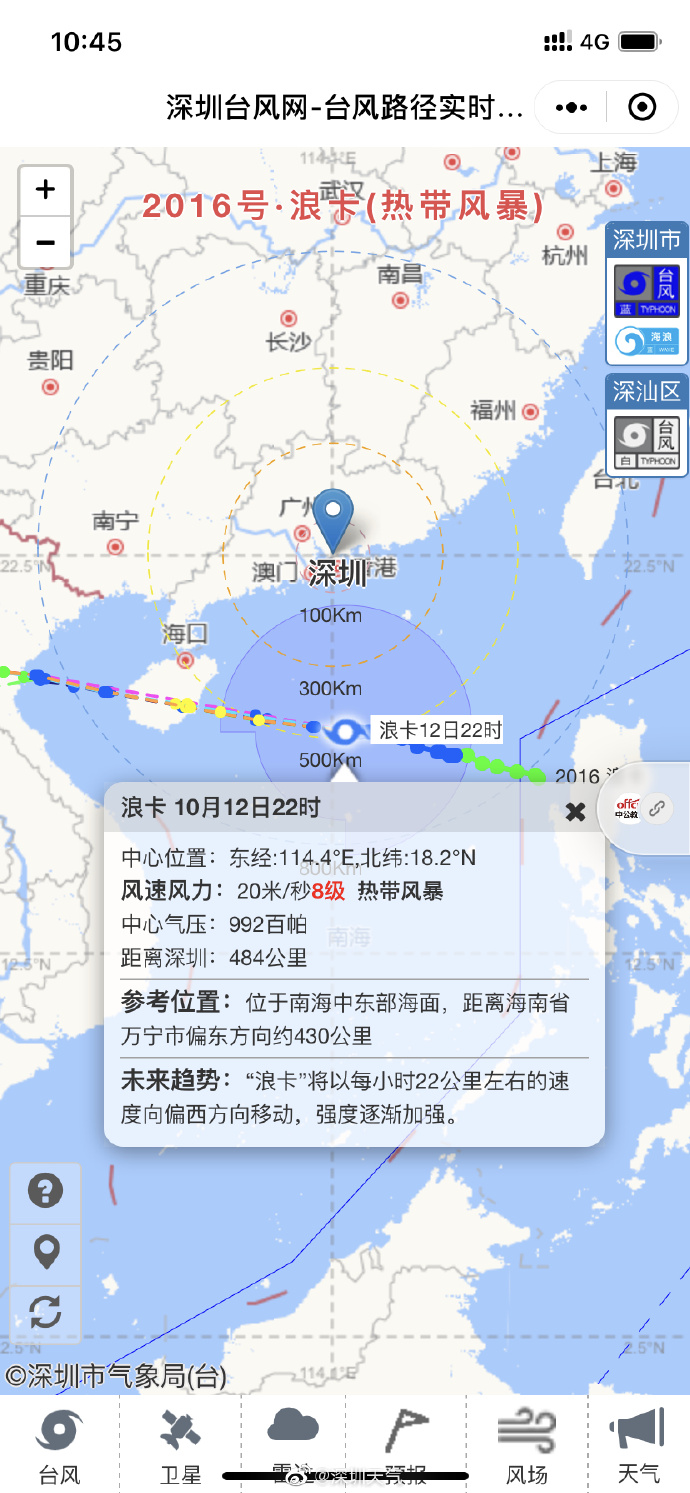This screenshot has height=1493, width=690.
Task: Switch to the 风场 tab
Action: (x=527, y=1445)
